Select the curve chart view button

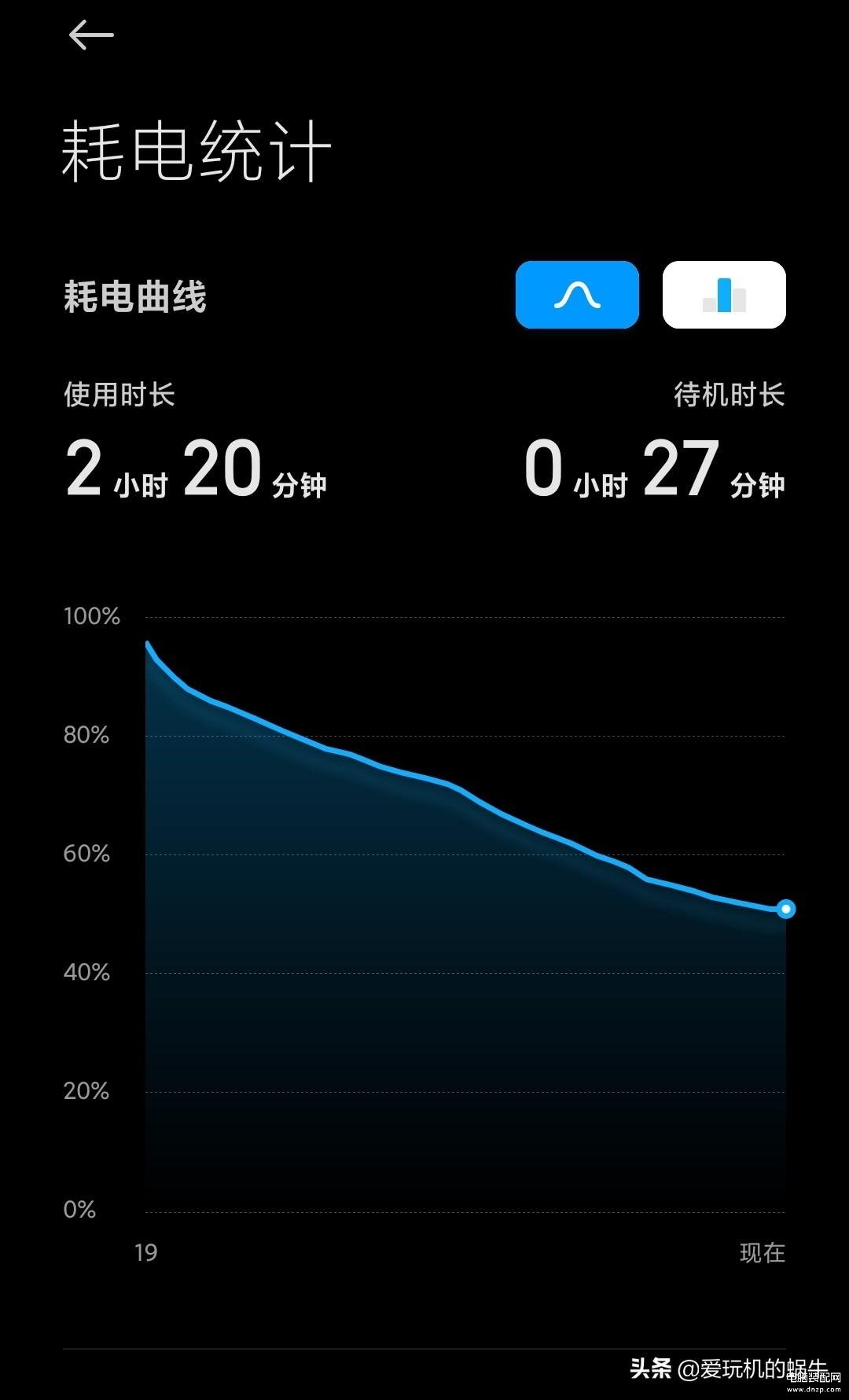(x=577, y=295)
